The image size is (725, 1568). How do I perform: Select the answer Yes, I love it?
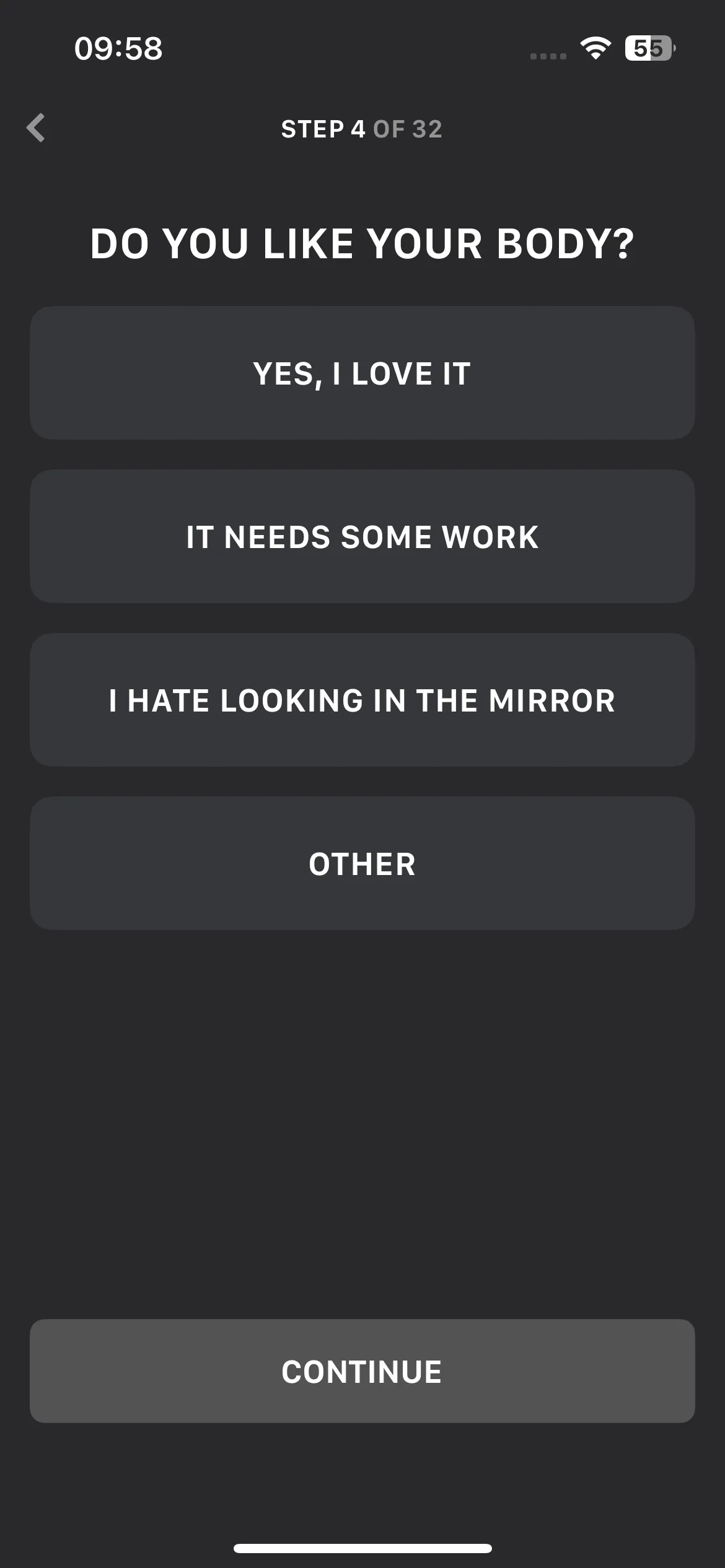pos(362,373)
